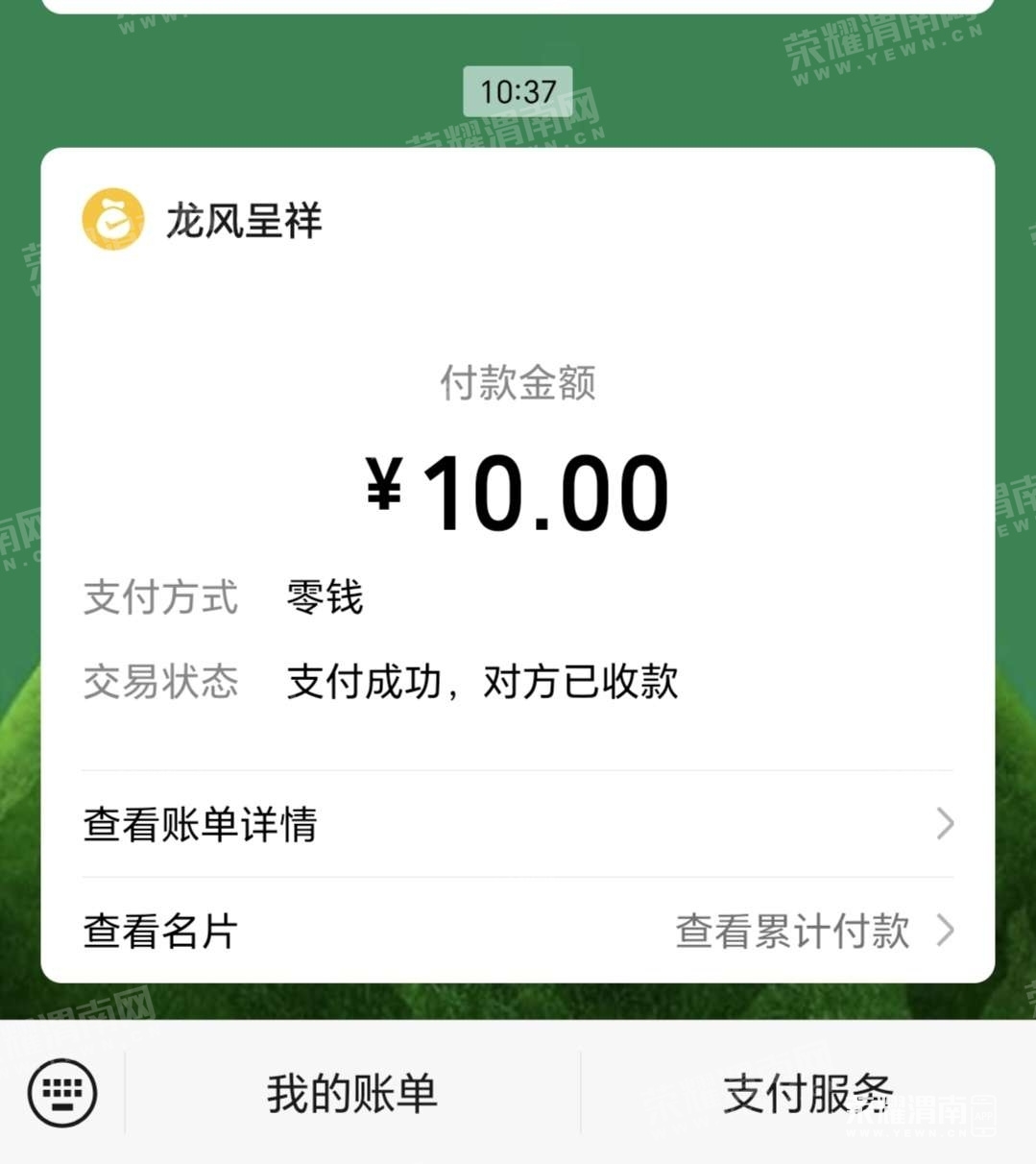
Task: Switch to keyboard input mode
Action: [62, 1093]
